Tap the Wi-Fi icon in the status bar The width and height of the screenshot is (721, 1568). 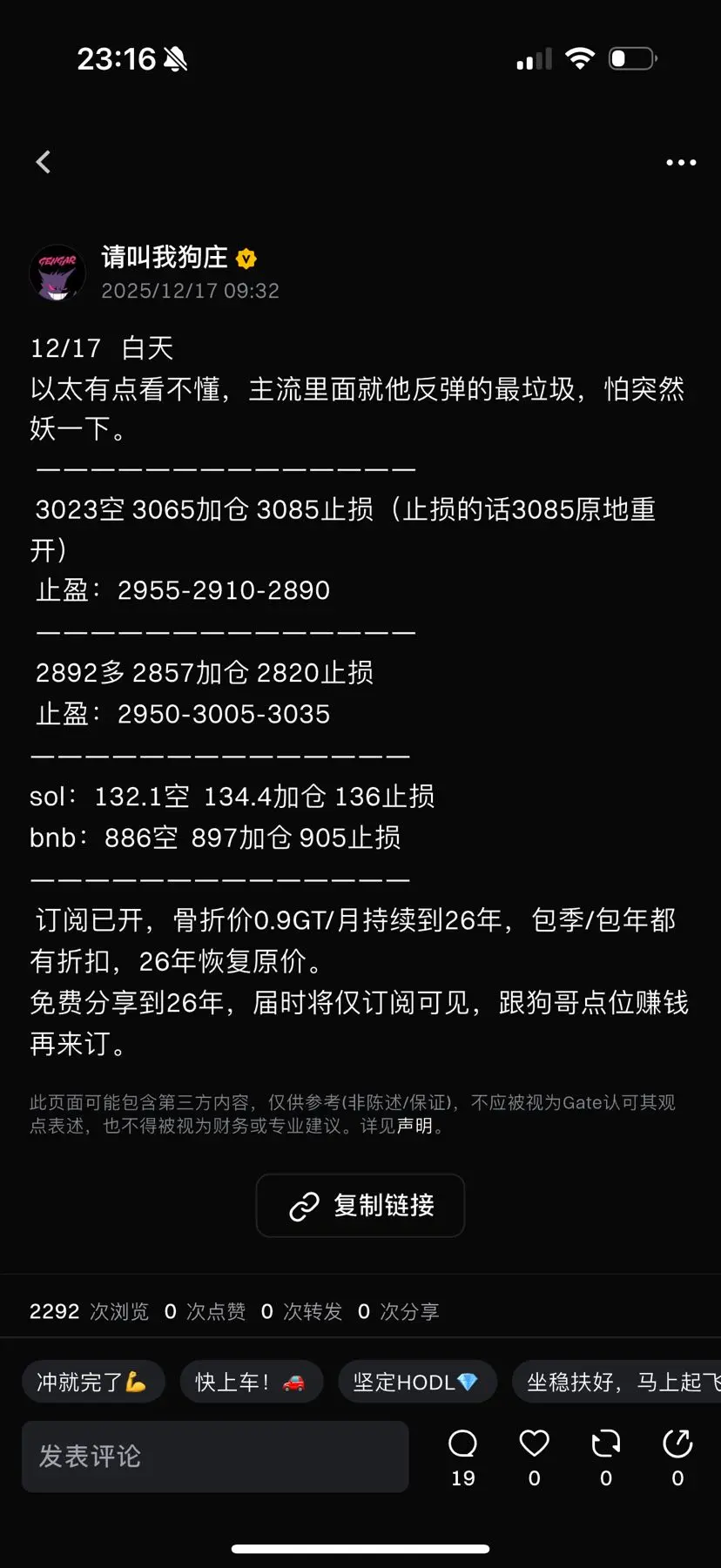coord(580,57)
